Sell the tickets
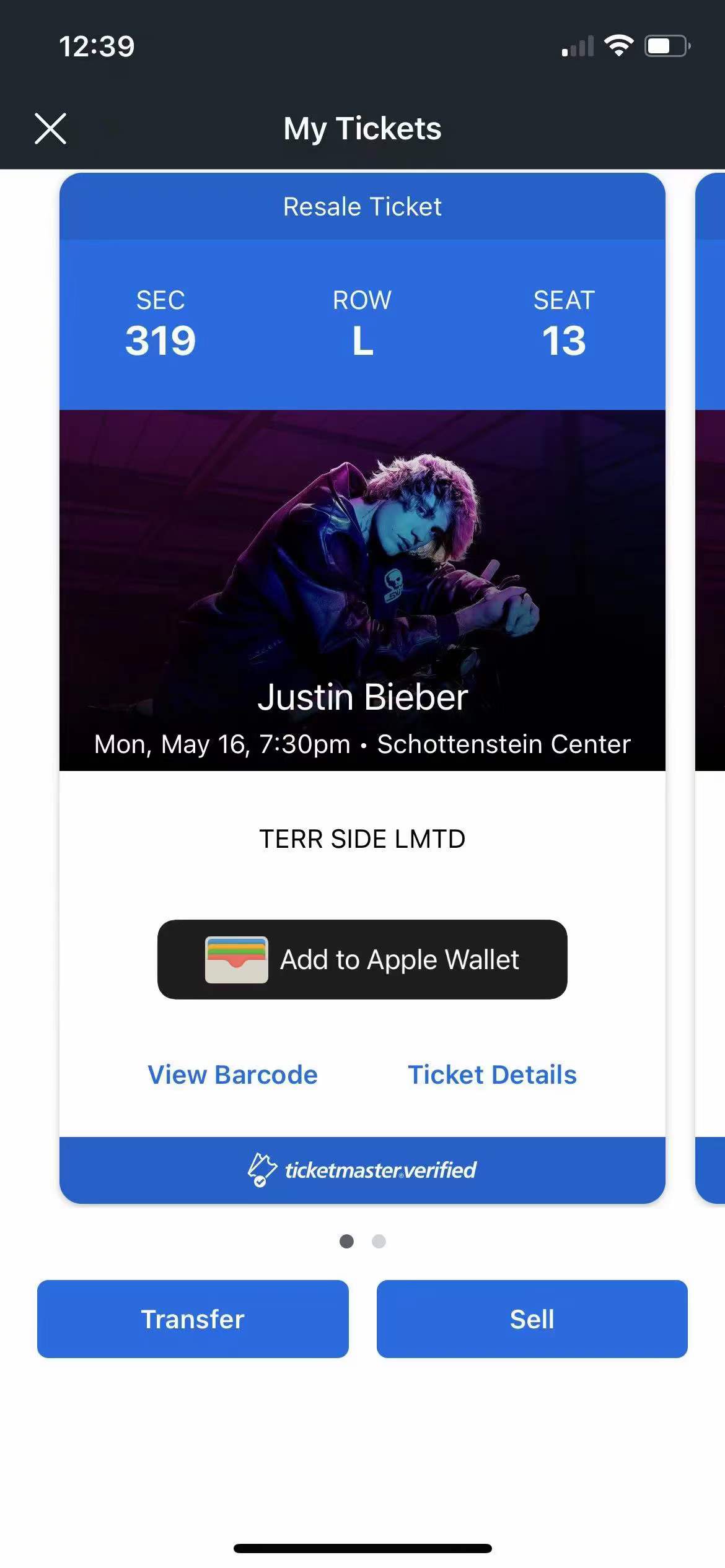Viewport: 725px width, 1568px height. pyautogui.click(x=532, y=1319)
